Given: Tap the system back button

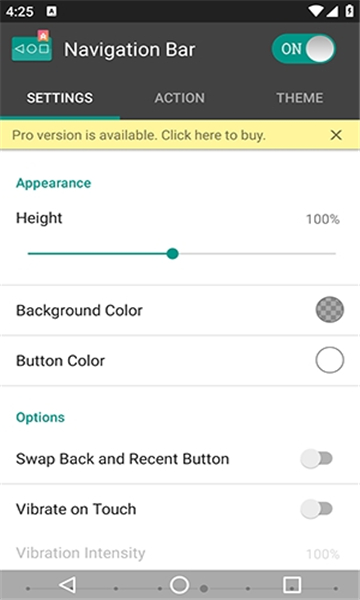Looking at the screenshot, I should tap(67, 585).
